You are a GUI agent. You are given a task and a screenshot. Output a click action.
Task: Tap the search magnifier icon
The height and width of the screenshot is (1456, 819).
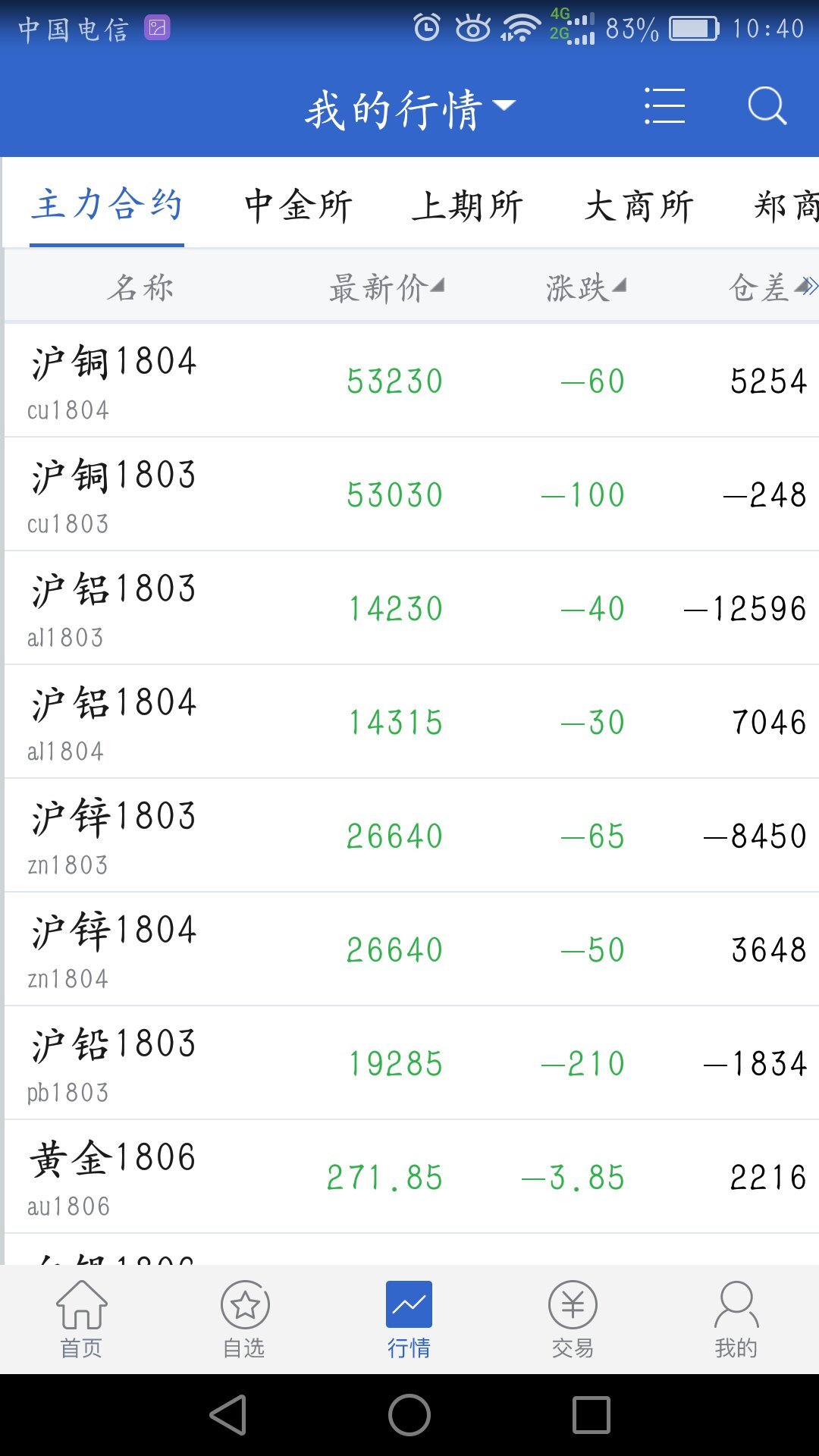(767, 106)
